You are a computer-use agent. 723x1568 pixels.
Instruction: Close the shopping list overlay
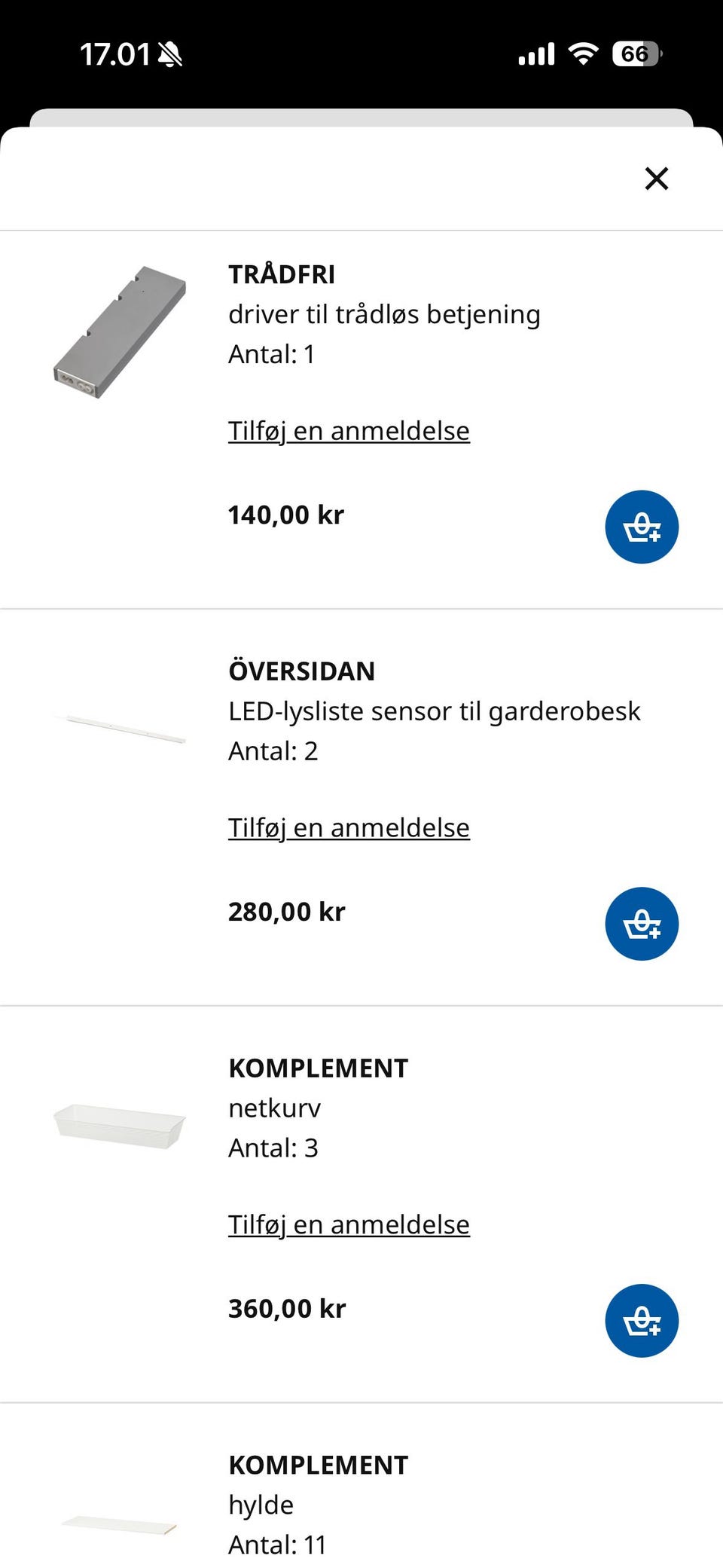657,179
